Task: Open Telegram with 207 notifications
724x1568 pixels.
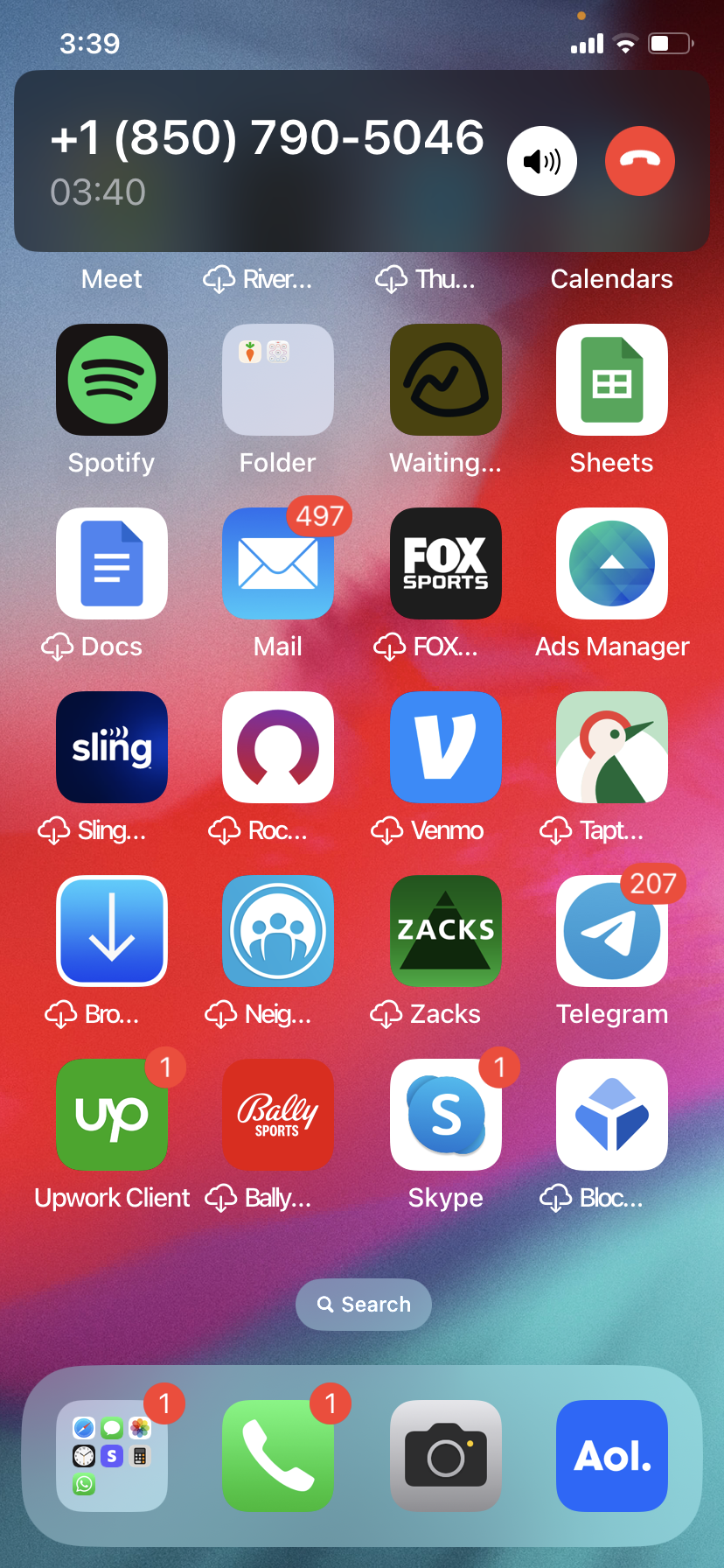Action: (612, 931)
